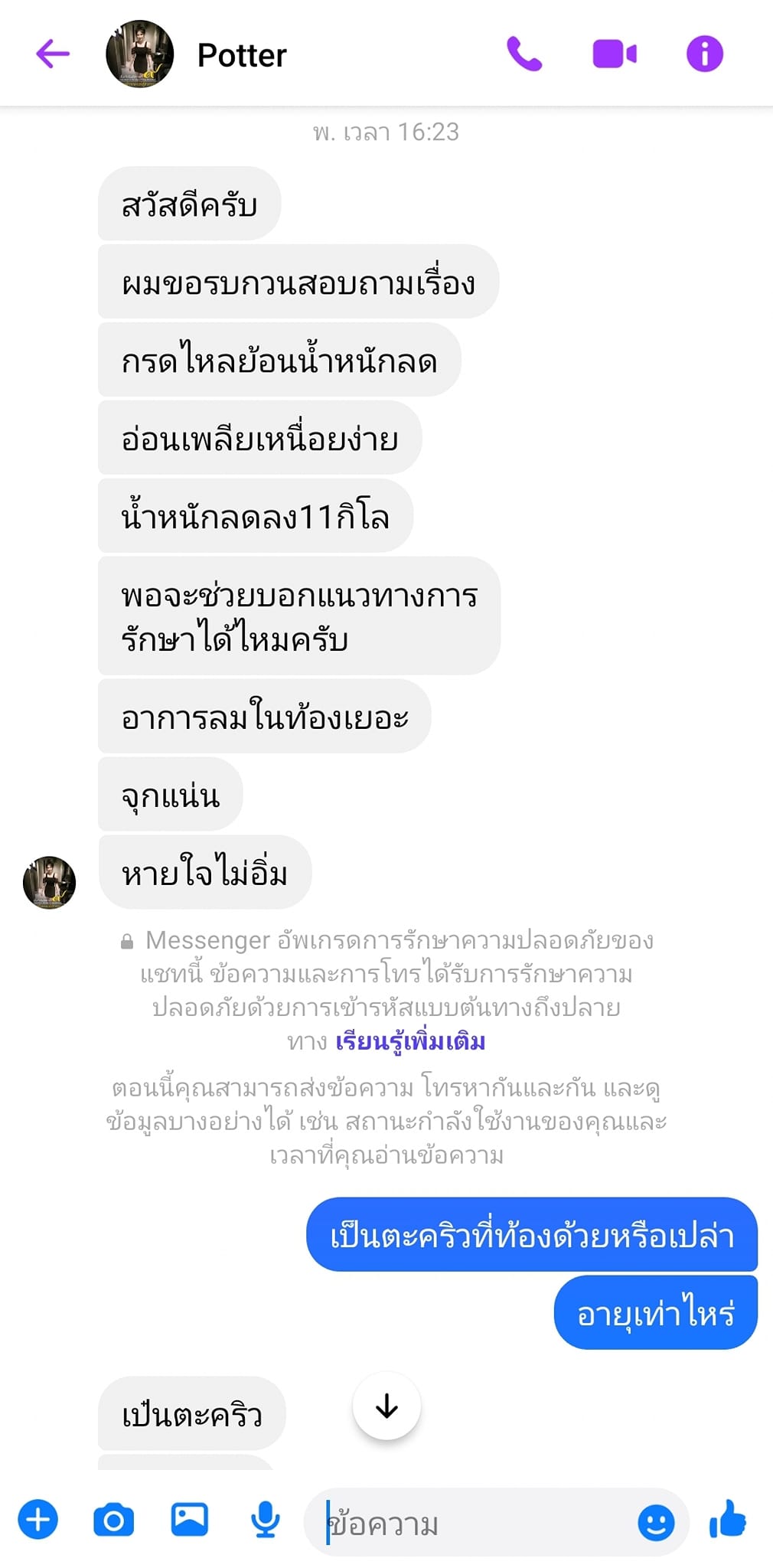Send a thumbs-up like
This screenshot has width=773, height=1568.
728,1520
